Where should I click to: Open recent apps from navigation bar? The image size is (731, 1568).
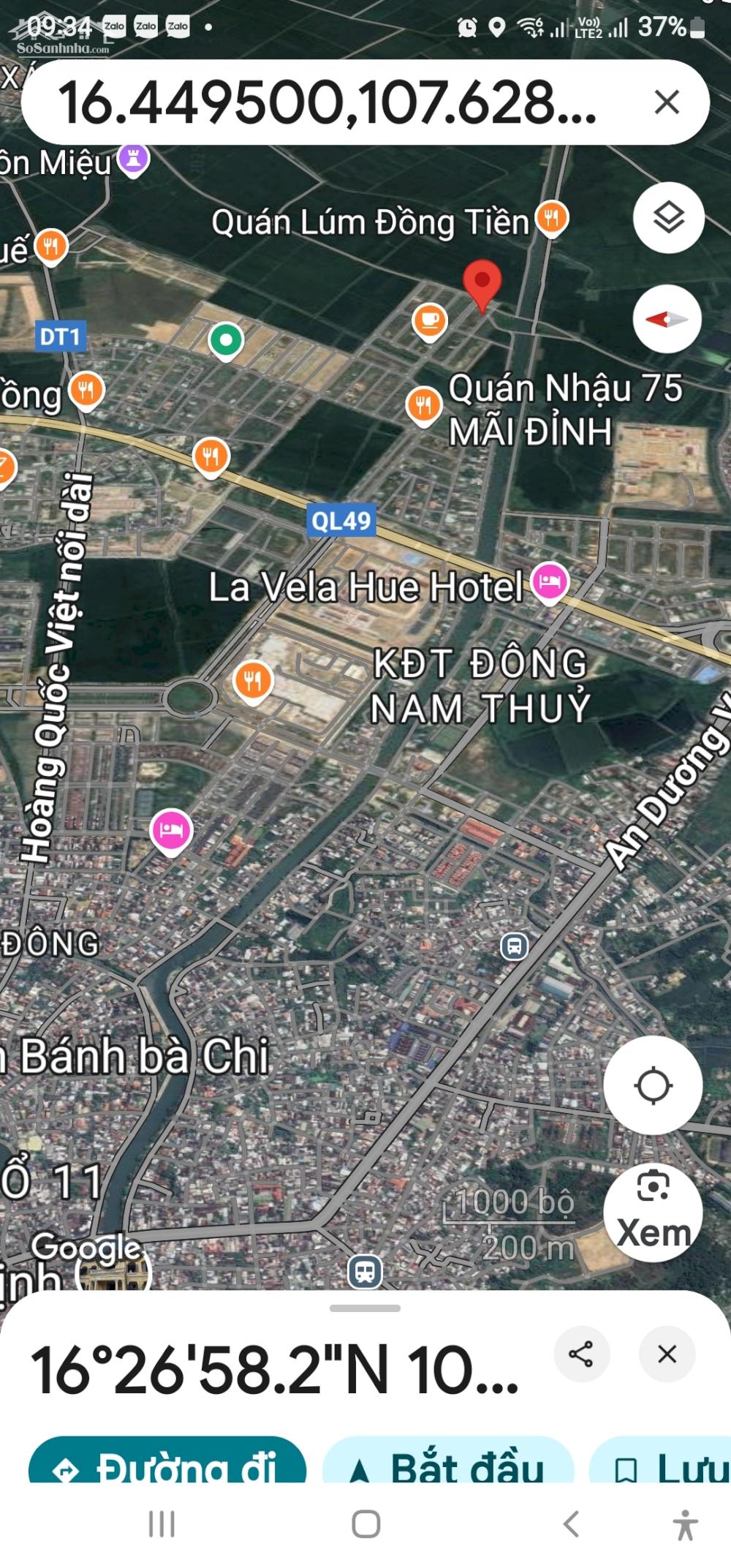pyautogui.click(x=162, y=1525)
